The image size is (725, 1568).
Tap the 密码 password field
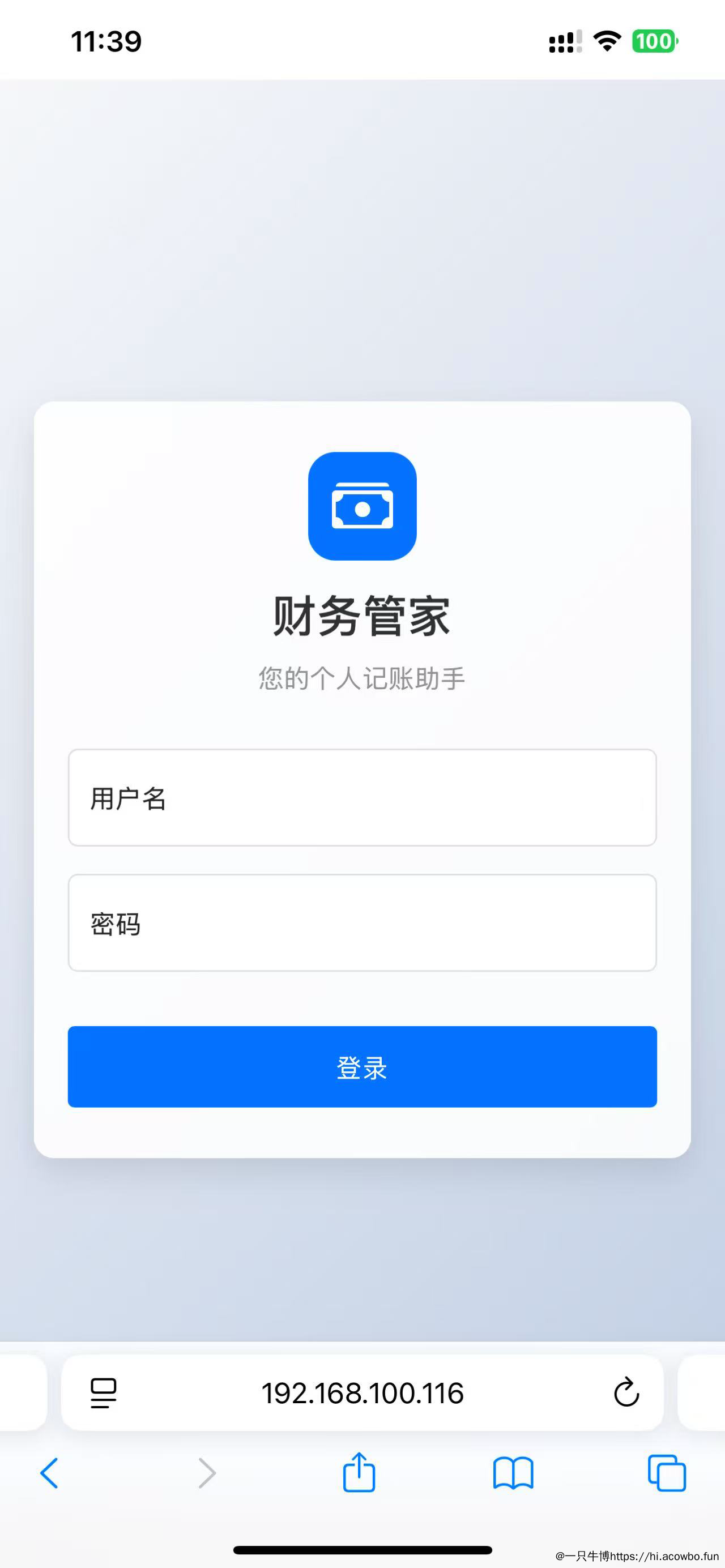click(x=361, y=923)
